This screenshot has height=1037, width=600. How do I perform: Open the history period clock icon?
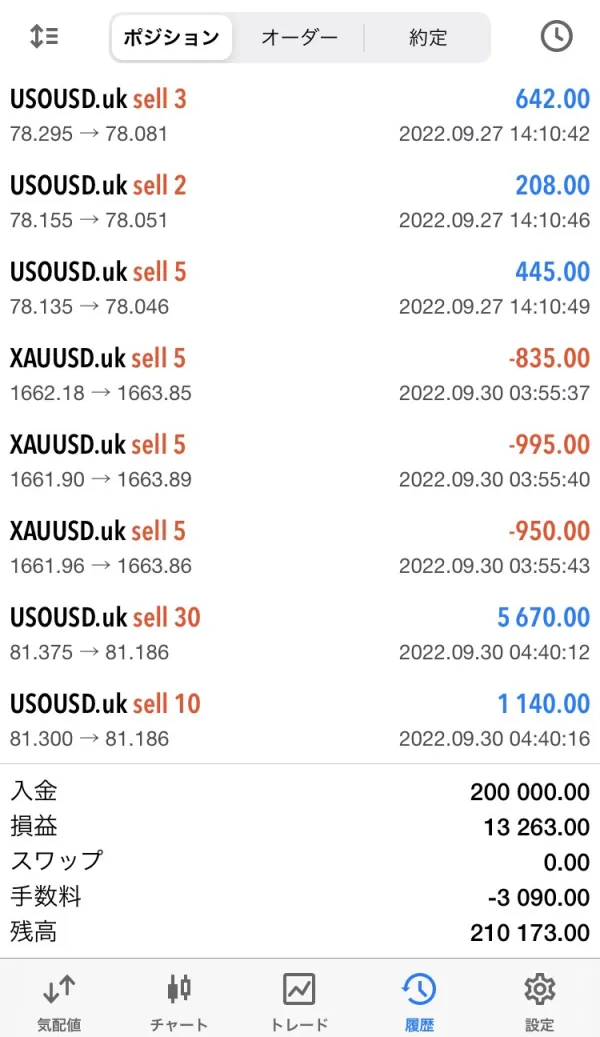tap(556, 37)
